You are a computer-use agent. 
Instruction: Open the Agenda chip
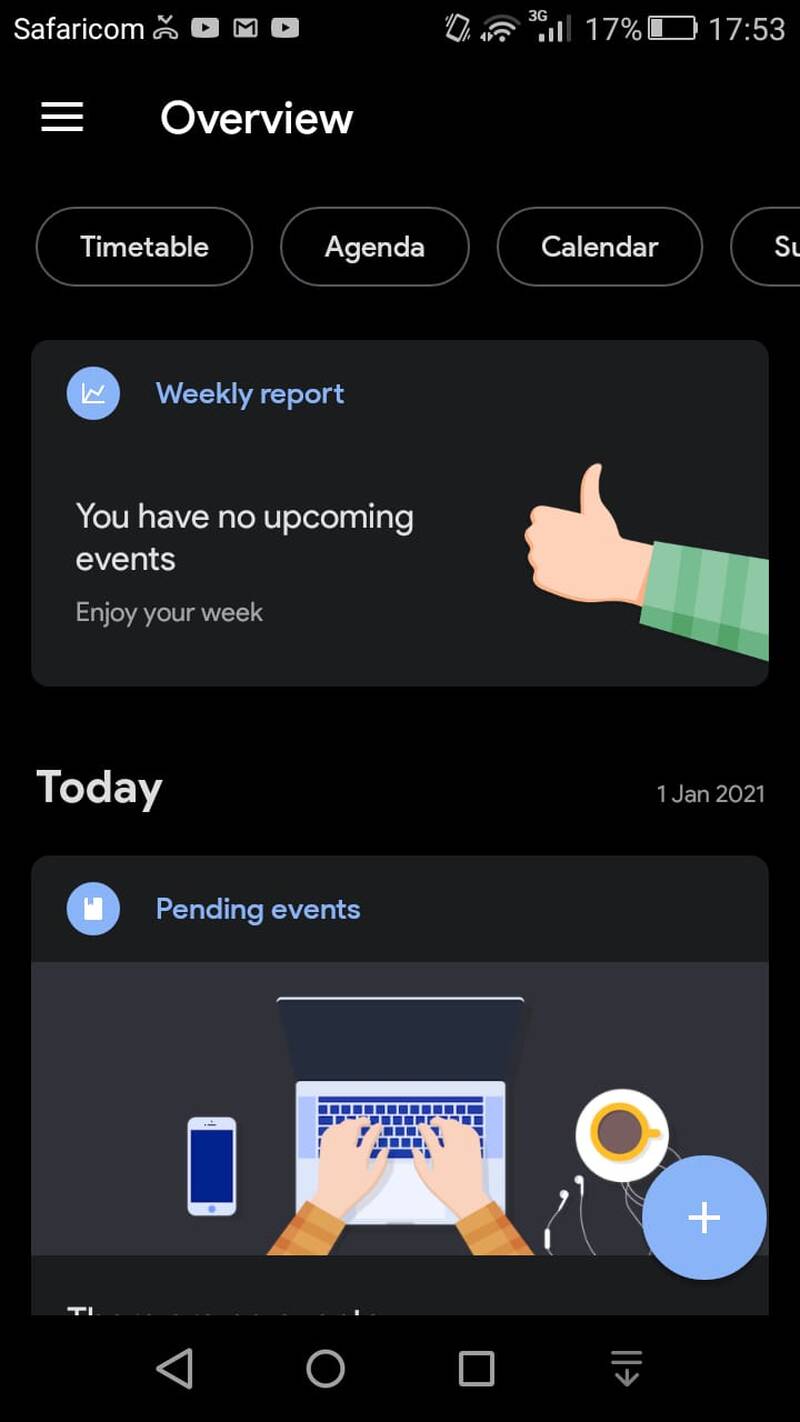(374, 247)
